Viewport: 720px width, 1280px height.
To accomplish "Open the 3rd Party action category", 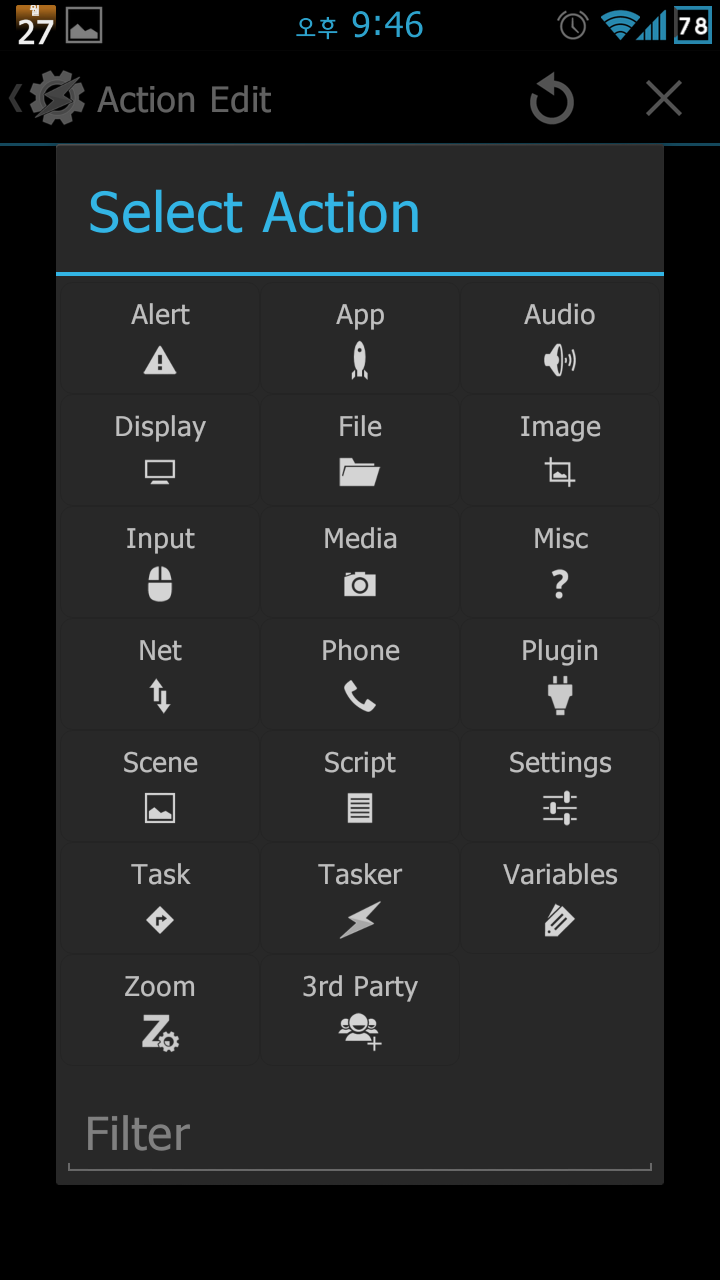I will [360, 1011].
